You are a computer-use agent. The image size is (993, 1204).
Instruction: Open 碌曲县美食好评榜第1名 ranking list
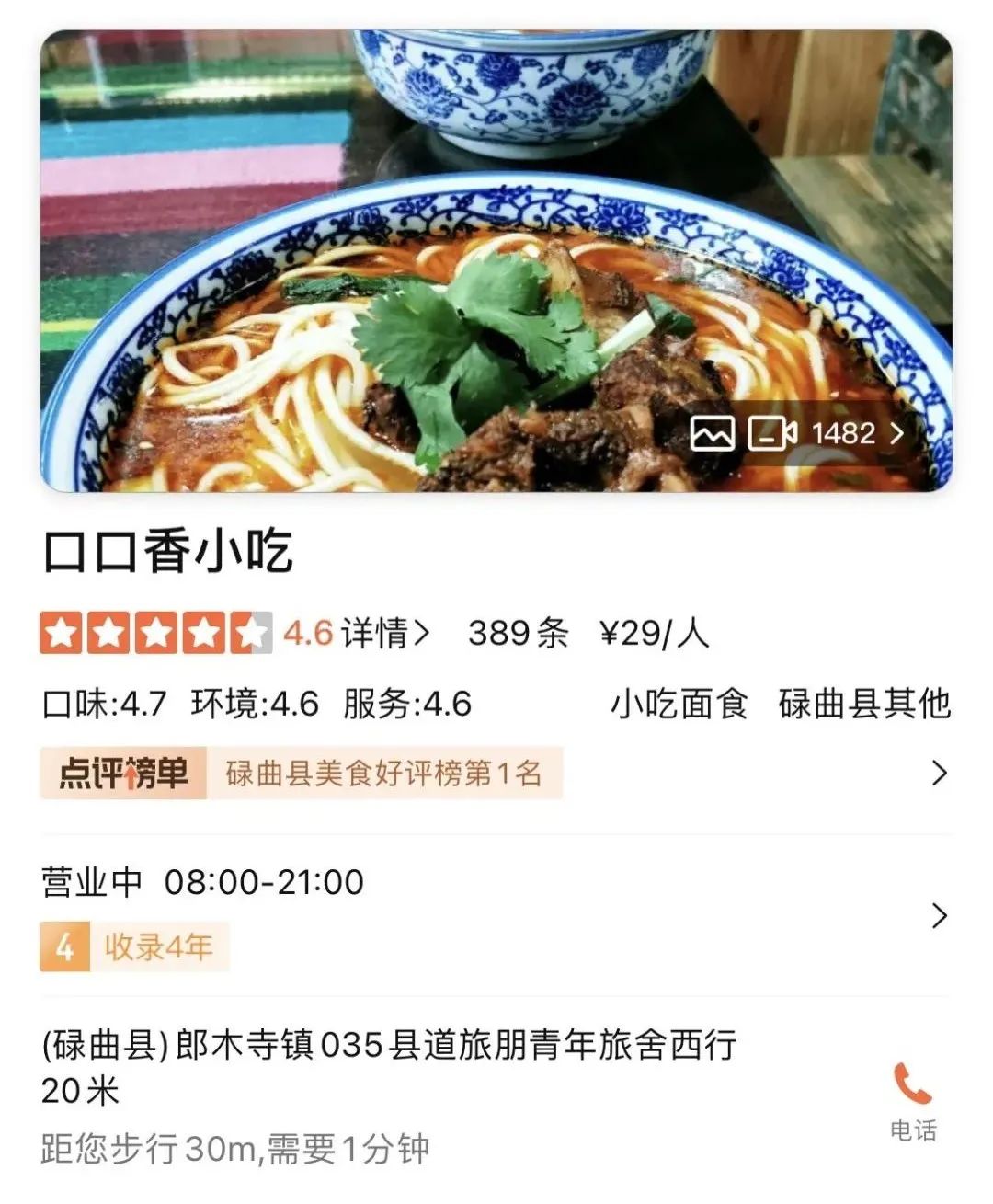384,774
